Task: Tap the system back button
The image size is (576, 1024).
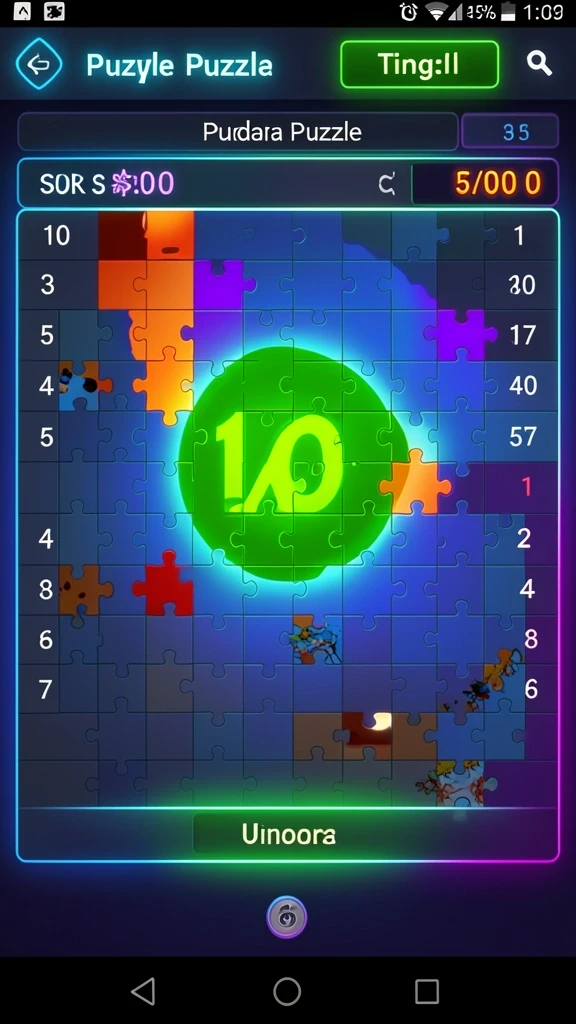Action: point(143,991)
